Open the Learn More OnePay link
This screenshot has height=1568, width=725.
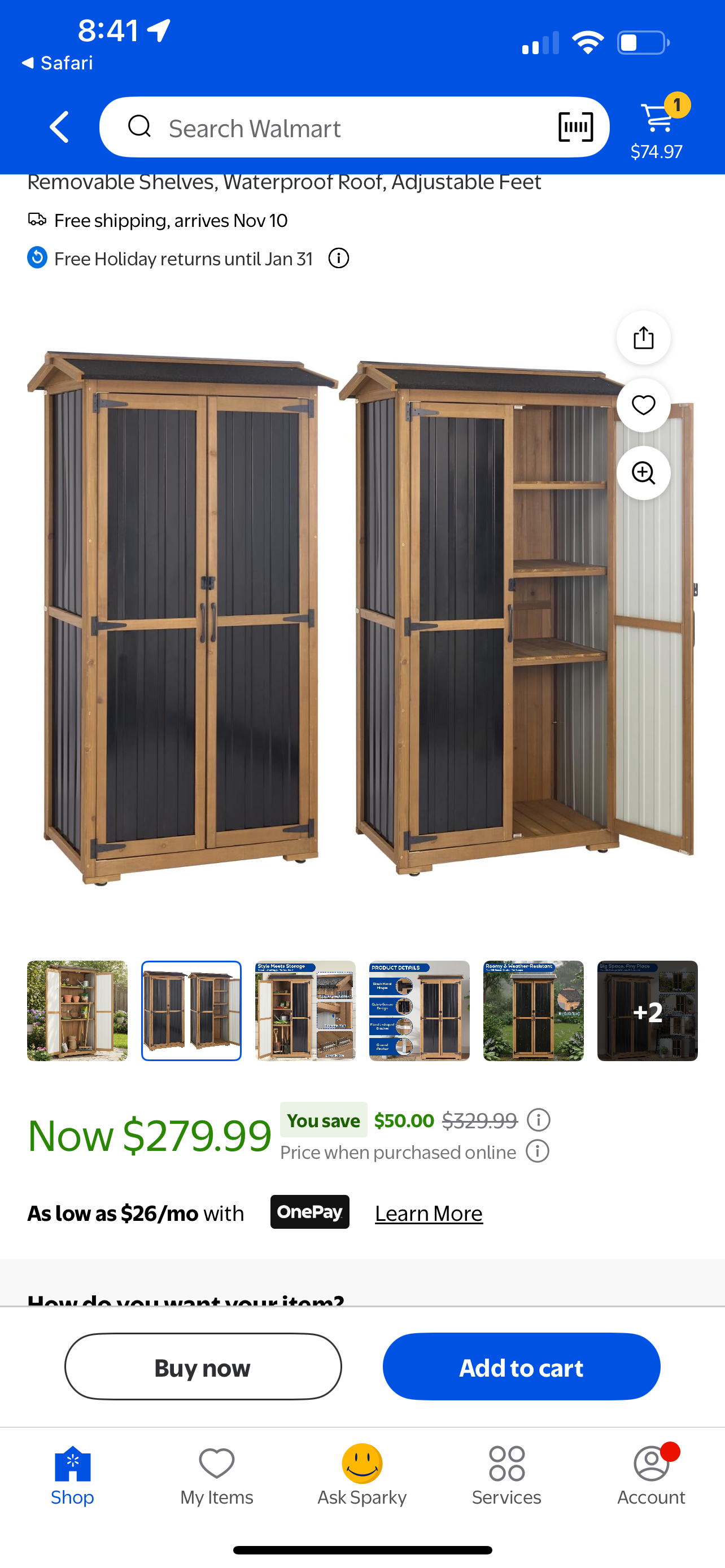(x=429, y=1213)
